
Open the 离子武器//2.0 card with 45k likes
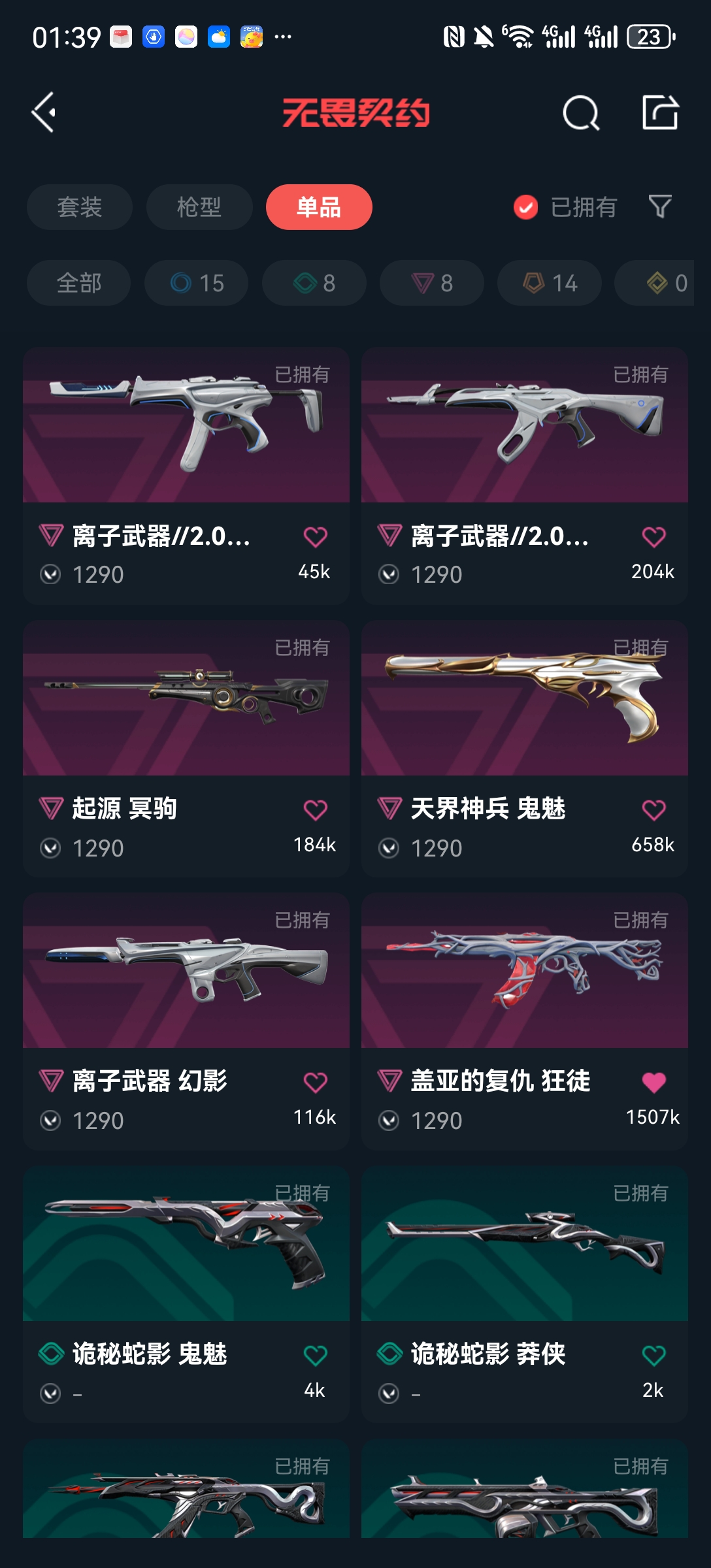(x=186, y=476)
